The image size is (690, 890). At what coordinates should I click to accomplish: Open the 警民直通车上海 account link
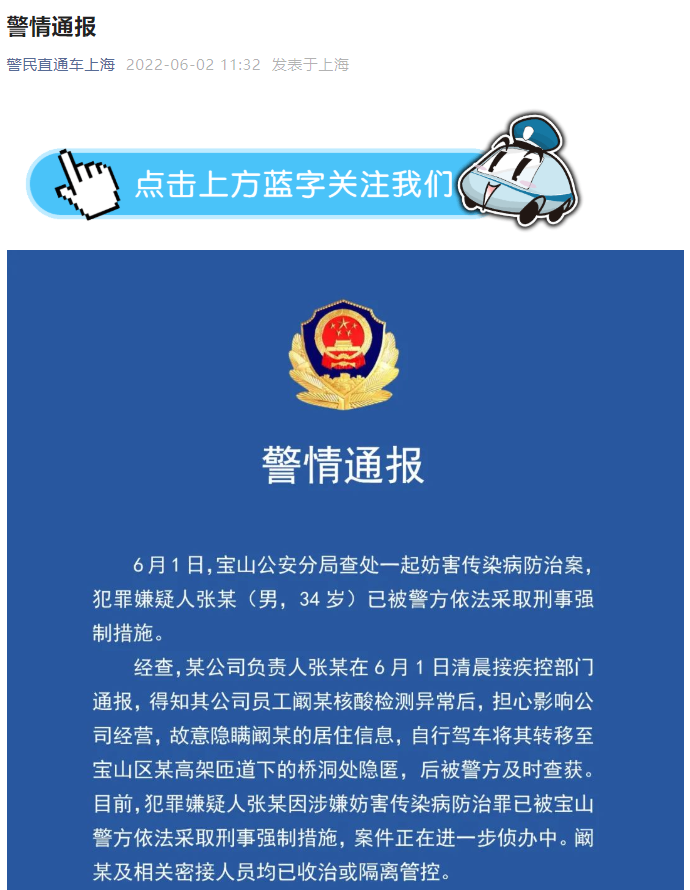point(61,65)
